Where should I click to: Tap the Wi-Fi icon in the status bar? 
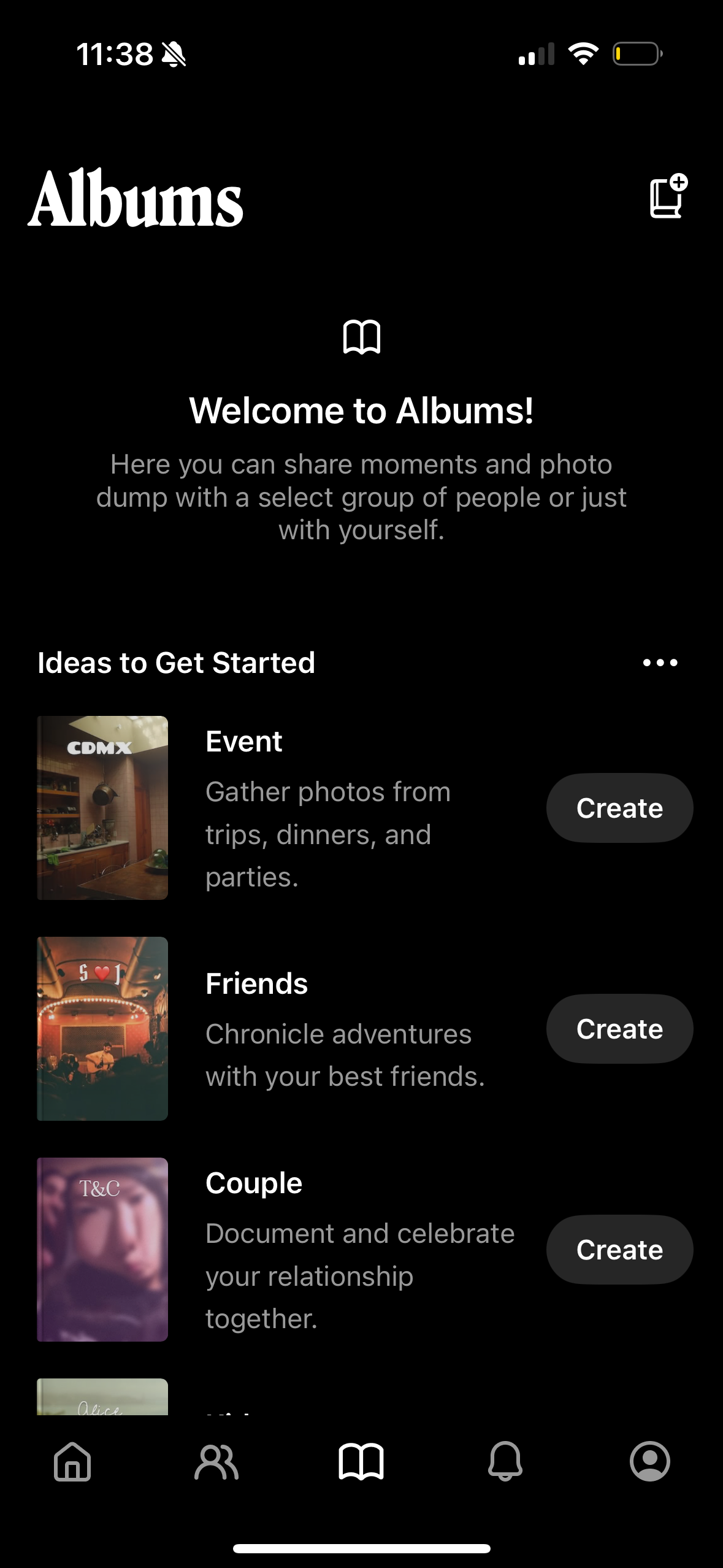pyautogui.click(x=583, y=54)
